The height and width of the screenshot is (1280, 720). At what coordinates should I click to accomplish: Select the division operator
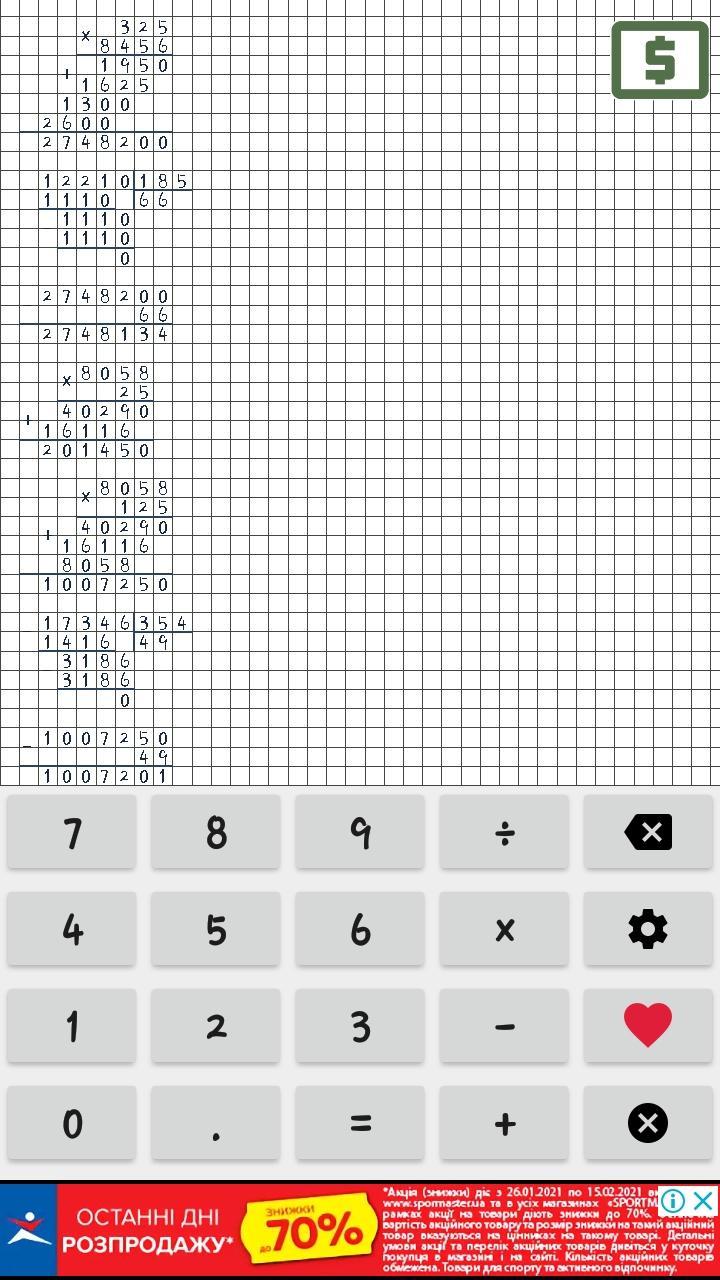[x=504, y=832]
